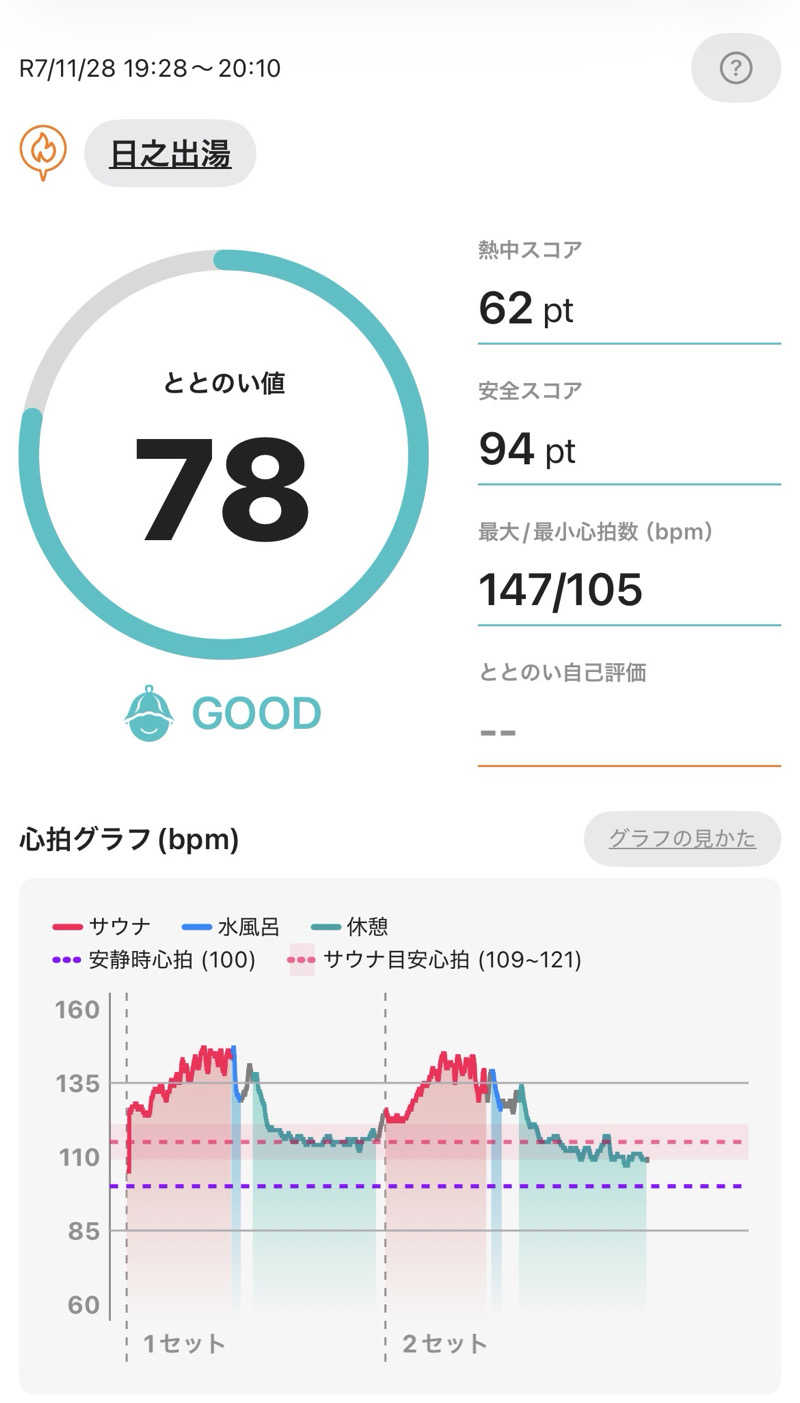Click the R7/11/28 session date header

[150, 69]
